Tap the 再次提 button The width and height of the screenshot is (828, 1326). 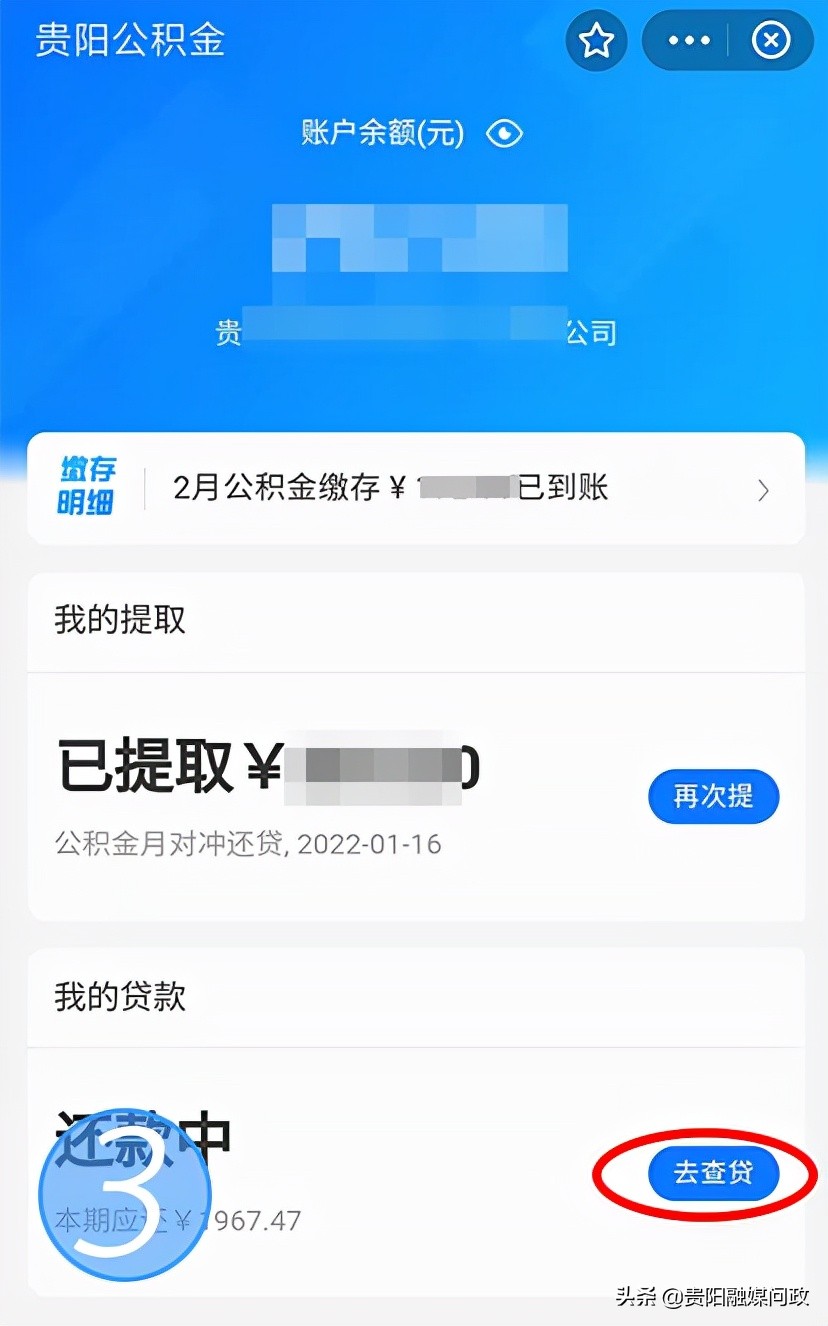click(713, 796)
